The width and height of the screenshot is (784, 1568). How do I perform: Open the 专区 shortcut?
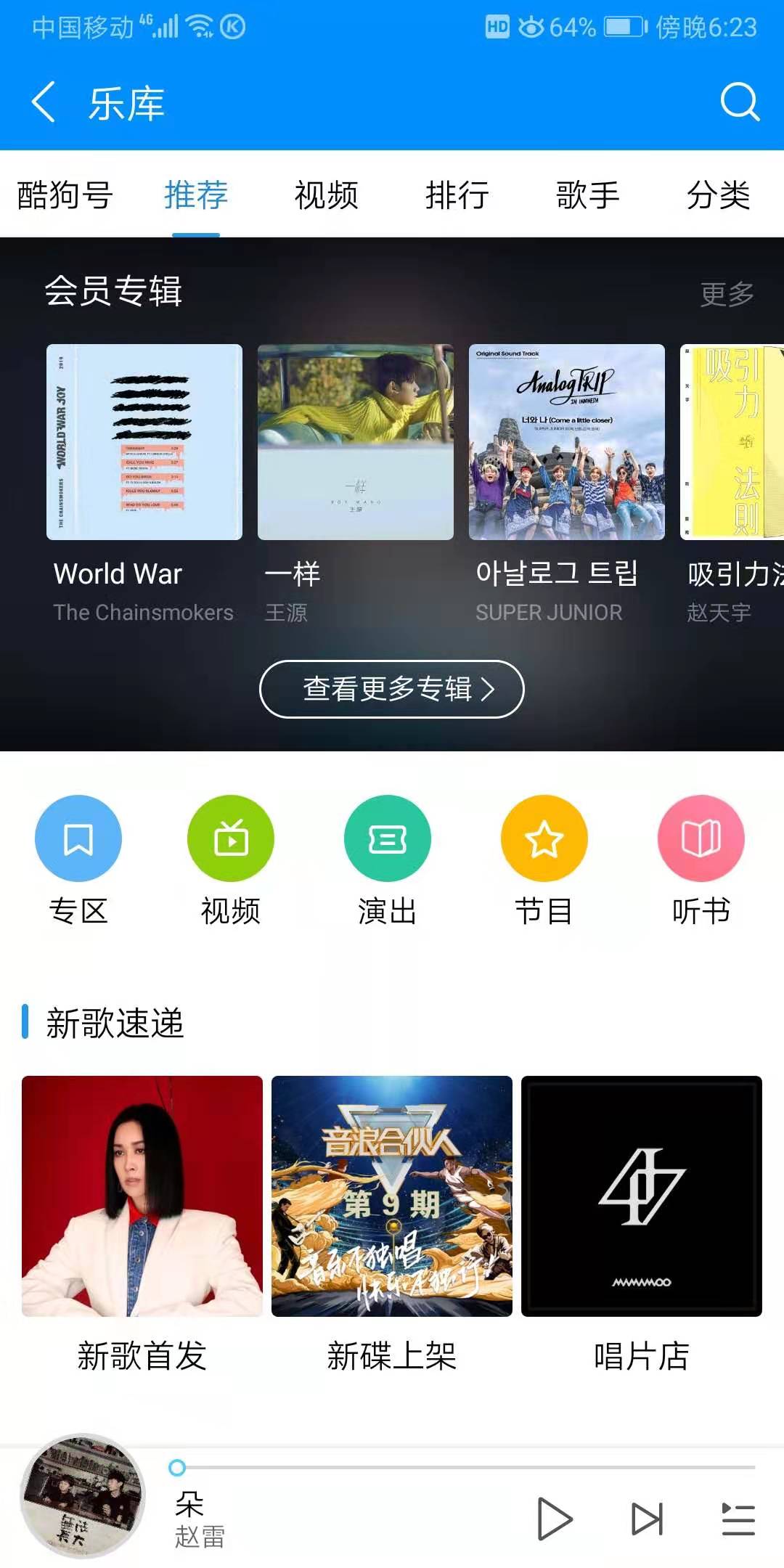click(78, 838)
